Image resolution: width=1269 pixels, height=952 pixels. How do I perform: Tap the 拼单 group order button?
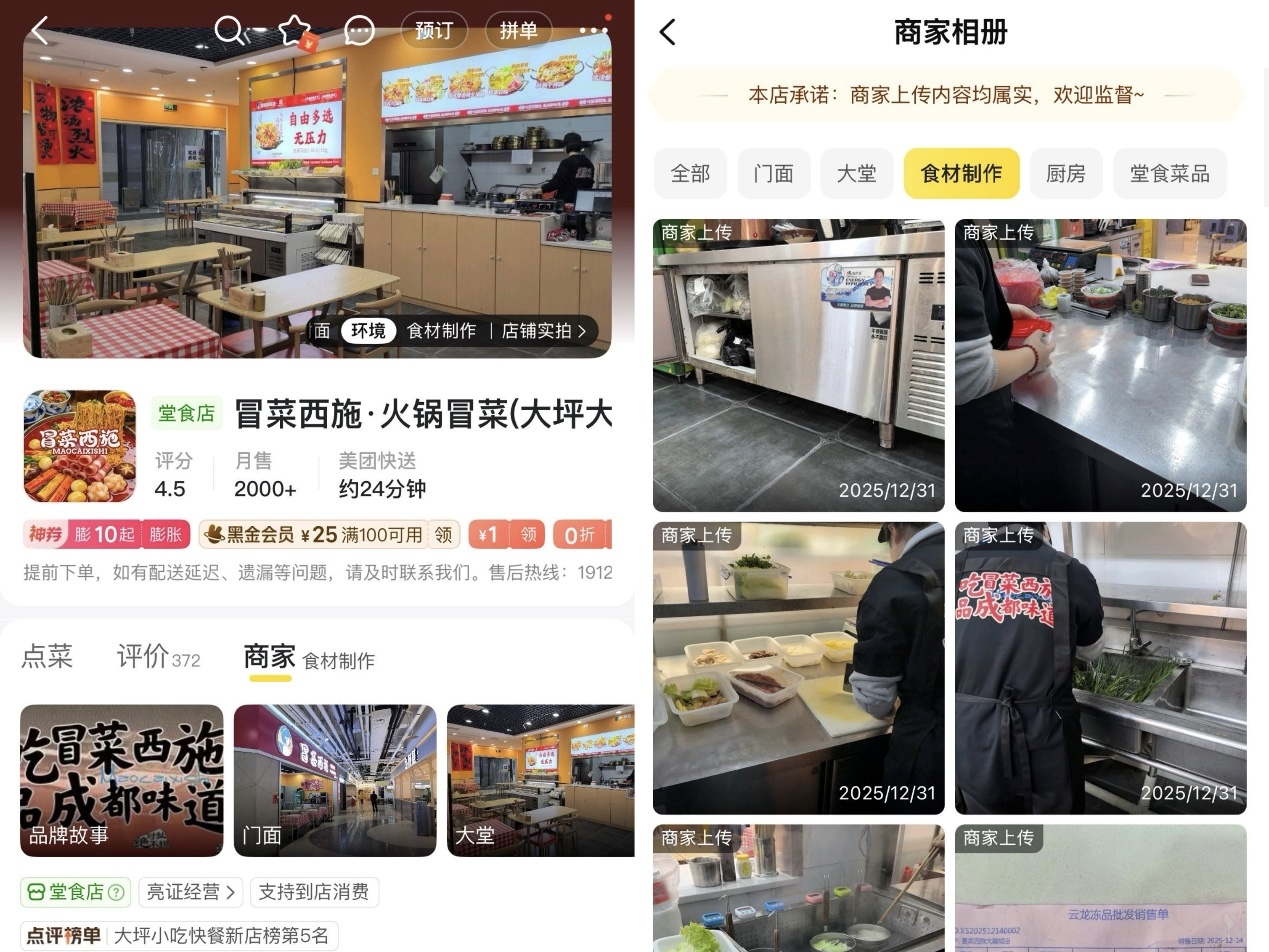pos(518,31)
